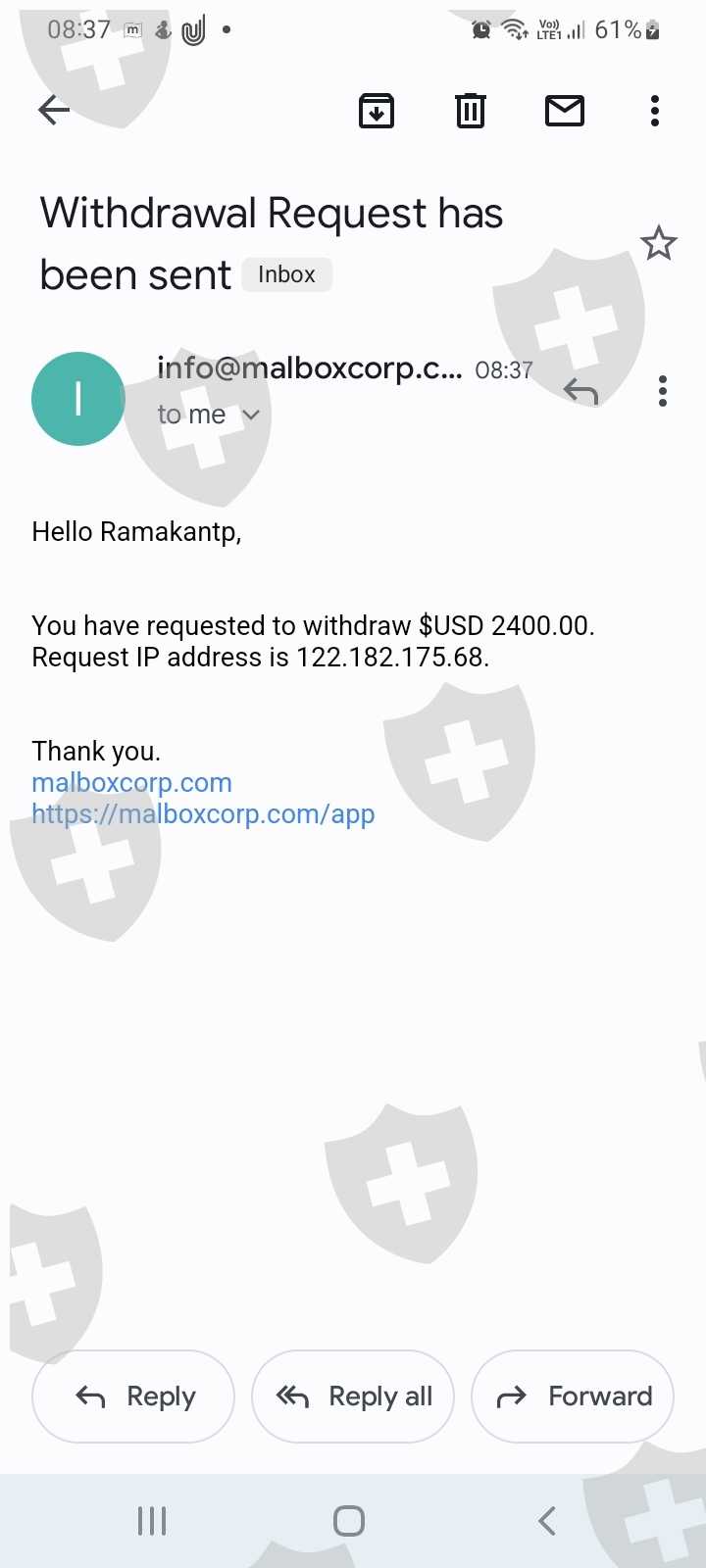Open the malboxcorp.com link
Viewport: 706px width, 1568px height.
coord(131,783)
